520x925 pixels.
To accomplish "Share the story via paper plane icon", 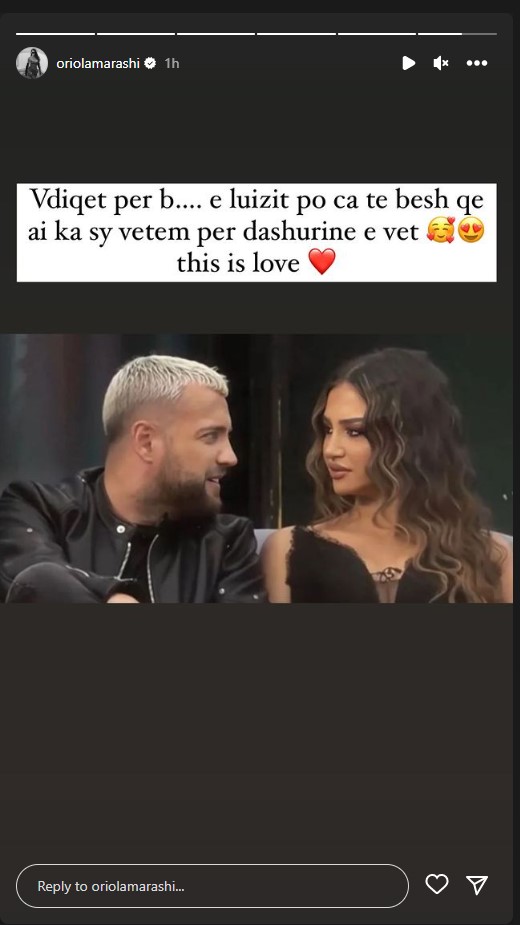I will click(x=477, y=884).
